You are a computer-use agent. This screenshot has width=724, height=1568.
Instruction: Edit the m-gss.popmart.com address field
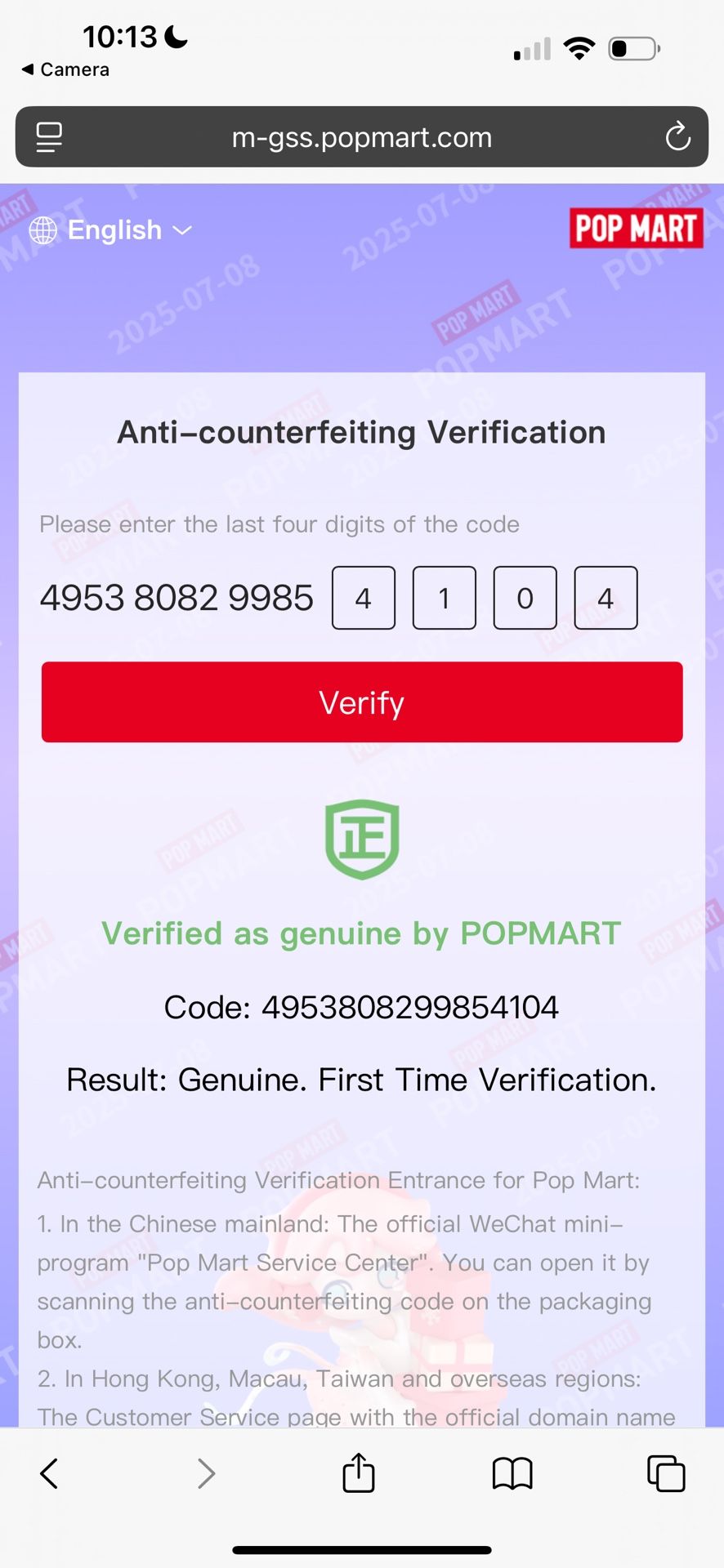point(362,137)
